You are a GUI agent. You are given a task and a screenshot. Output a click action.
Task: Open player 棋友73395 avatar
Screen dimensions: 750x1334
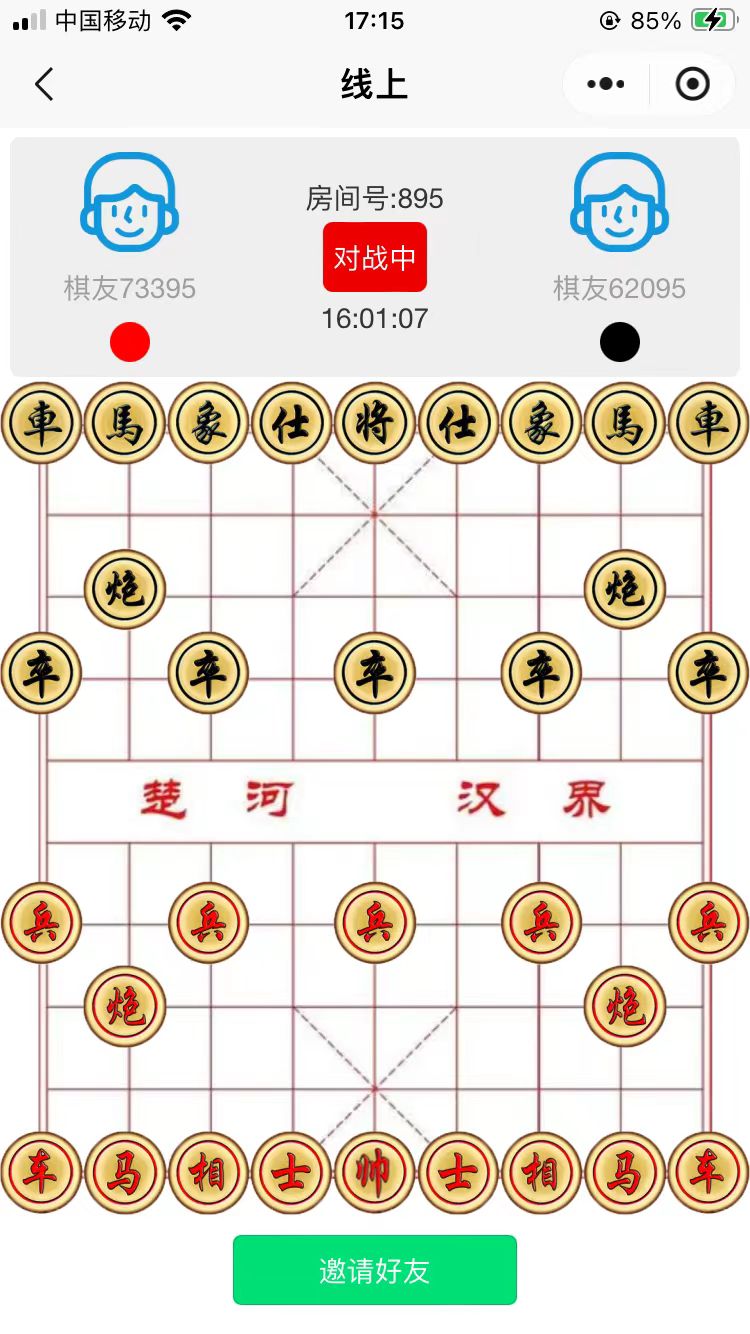pos(130,202)
